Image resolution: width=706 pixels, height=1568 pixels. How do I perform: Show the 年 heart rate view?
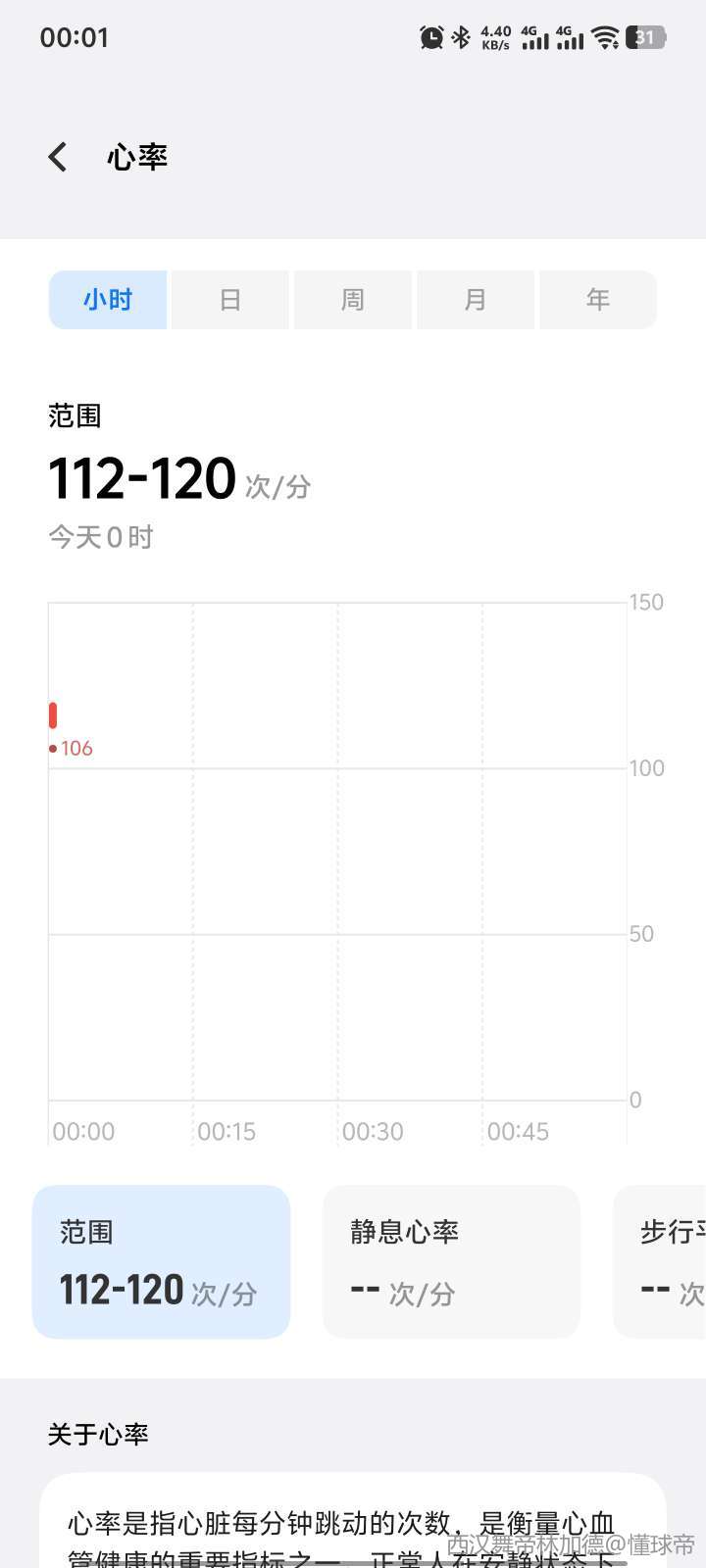pyautogui.click(x=598, y=300)
